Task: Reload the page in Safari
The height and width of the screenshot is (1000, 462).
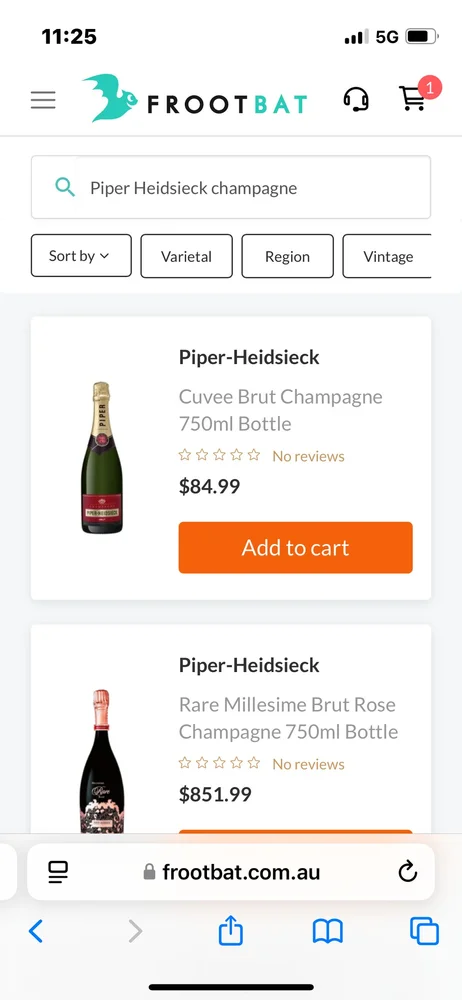Action: pos(407,871)
